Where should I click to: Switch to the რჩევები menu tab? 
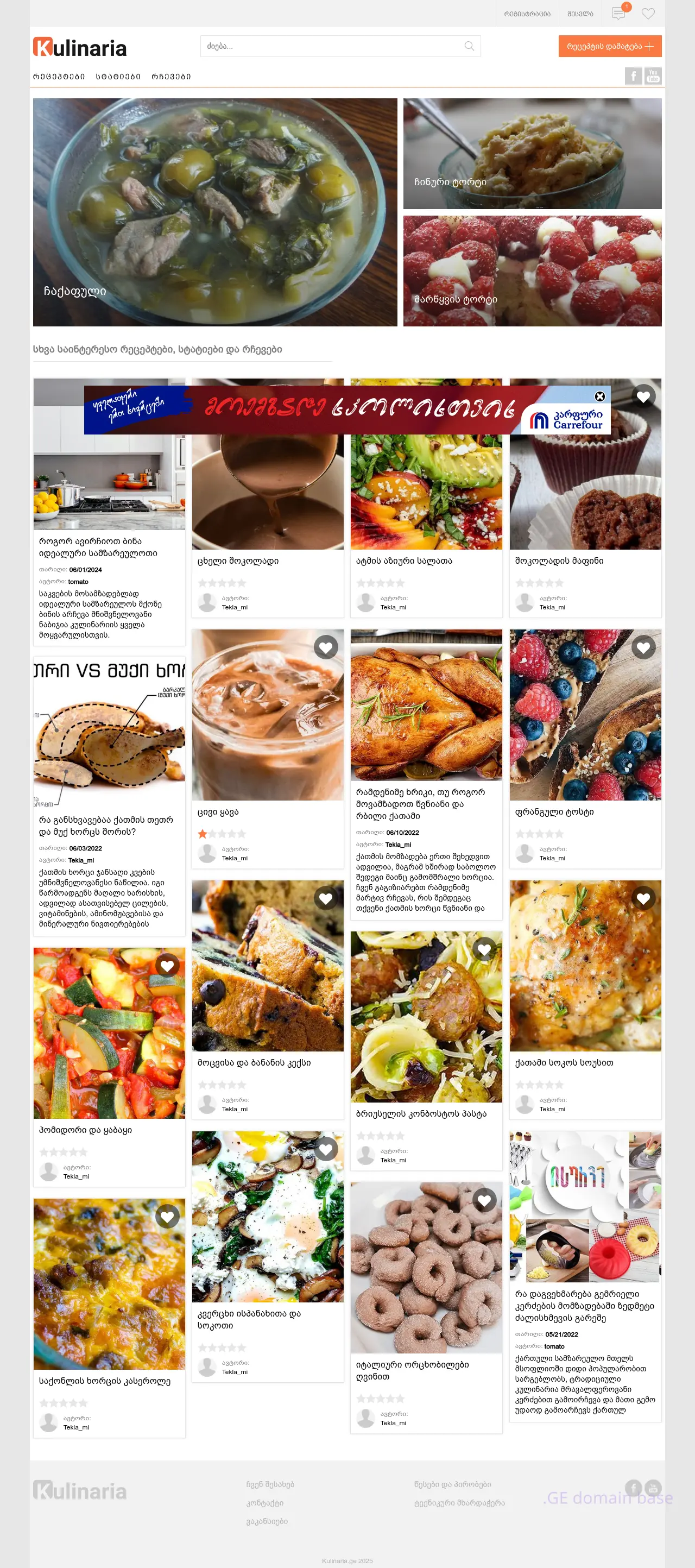click(171, 77)
